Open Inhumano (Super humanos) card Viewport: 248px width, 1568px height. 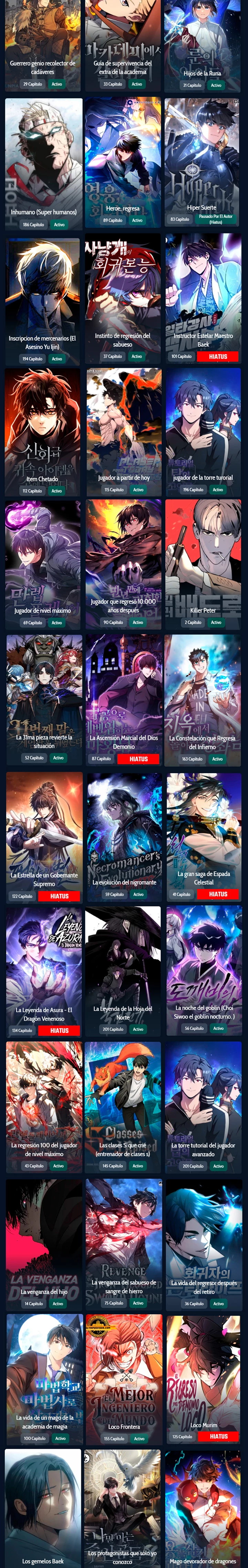[x=43, y=164]
